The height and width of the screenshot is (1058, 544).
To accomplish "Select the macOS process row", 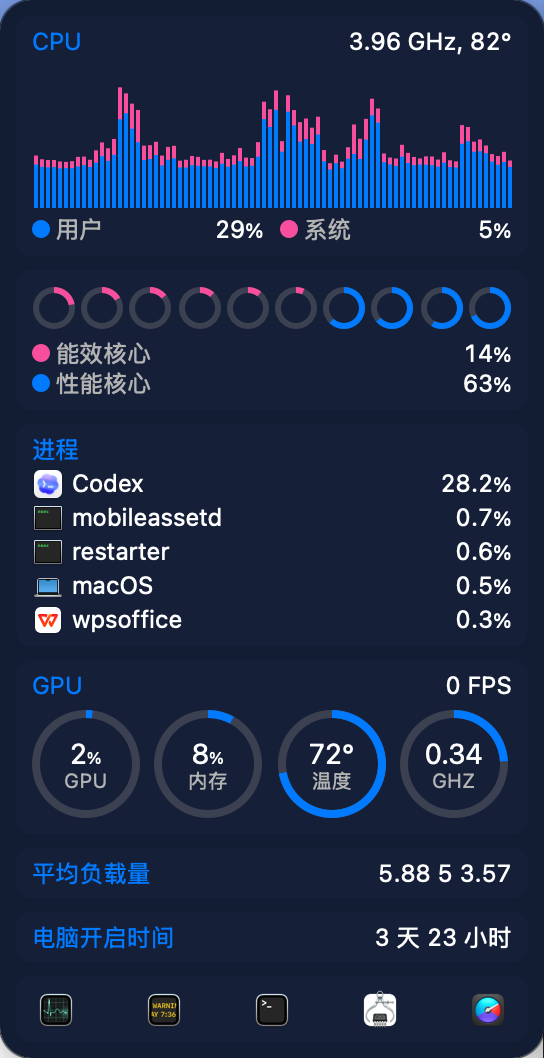I will coord(272,586).
